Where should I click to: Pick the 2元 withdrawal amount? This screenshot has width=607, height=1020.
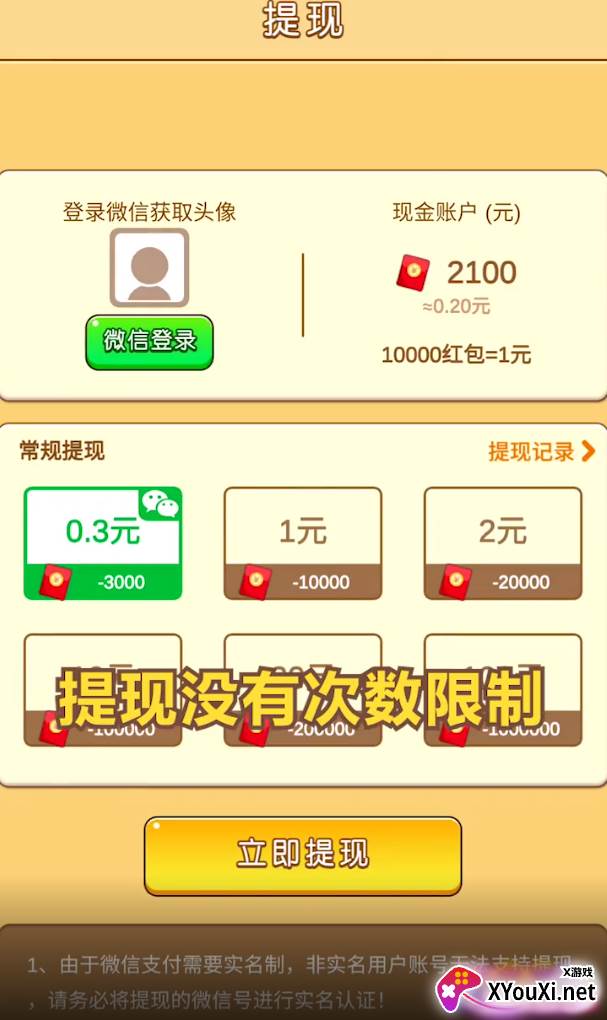click(x=503, y=543)
